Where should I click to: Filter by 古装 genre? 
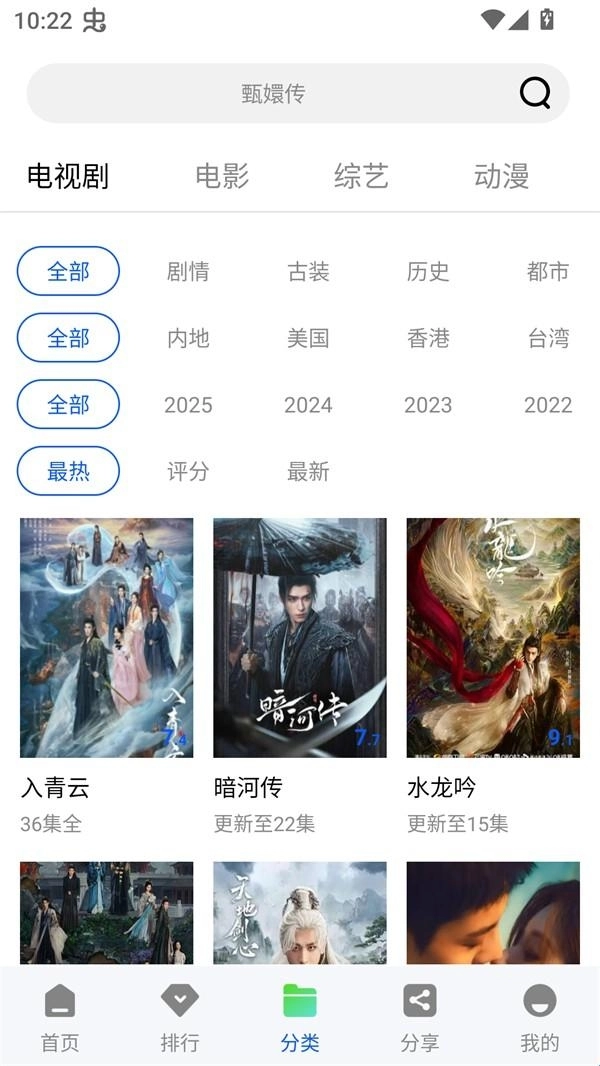(x=308, y=271)
